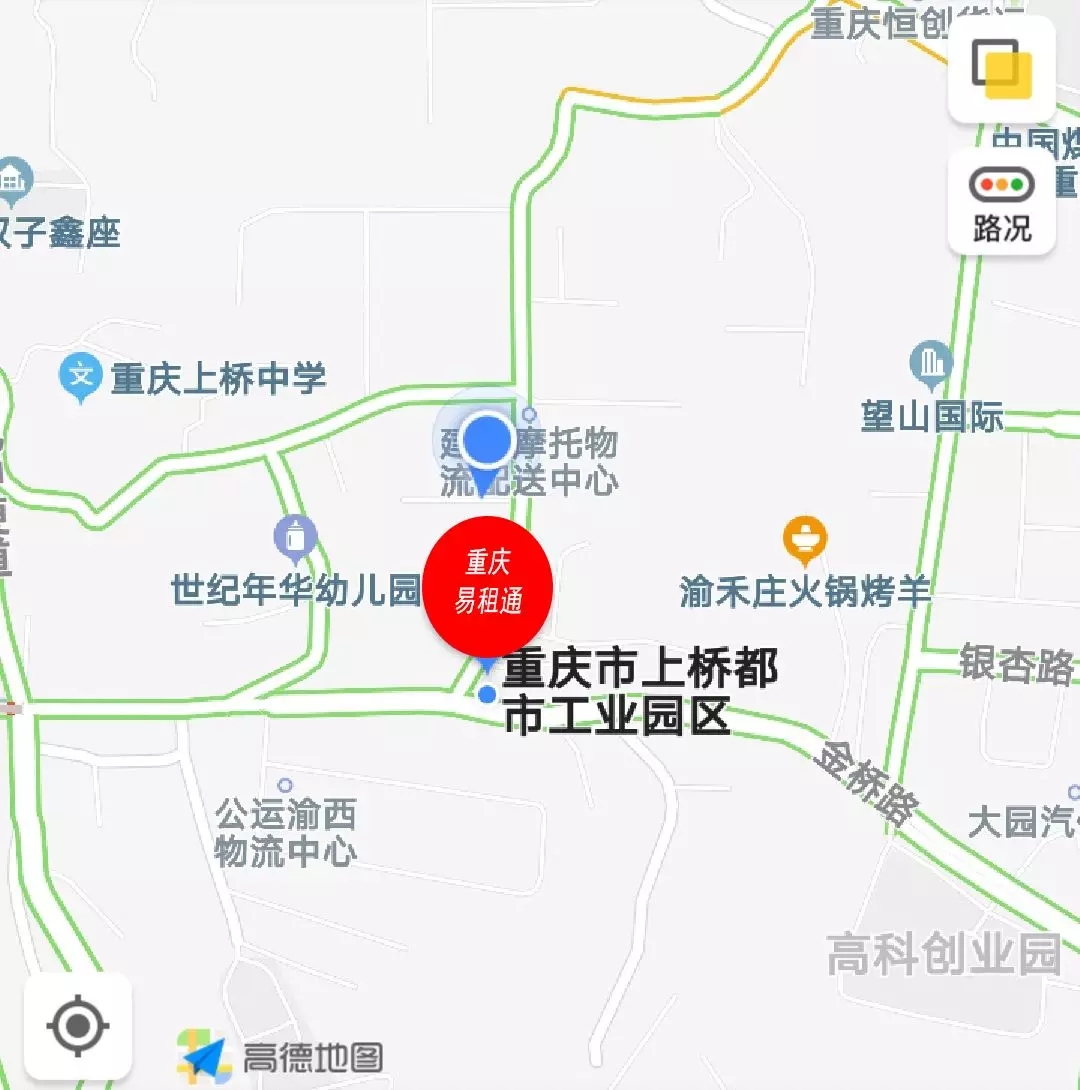Toggle the 路况 traffic layer
The image size is (1080, 1090).
point(1001,203)
